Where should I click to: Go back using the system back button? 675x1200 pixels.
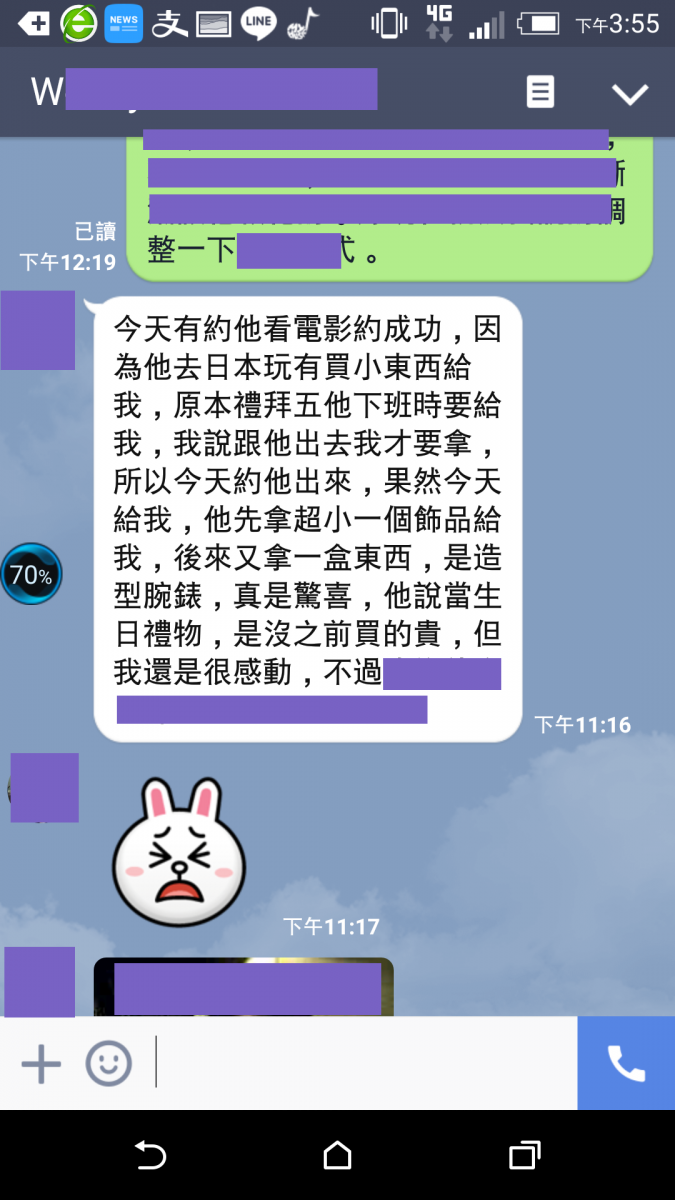150,1156
